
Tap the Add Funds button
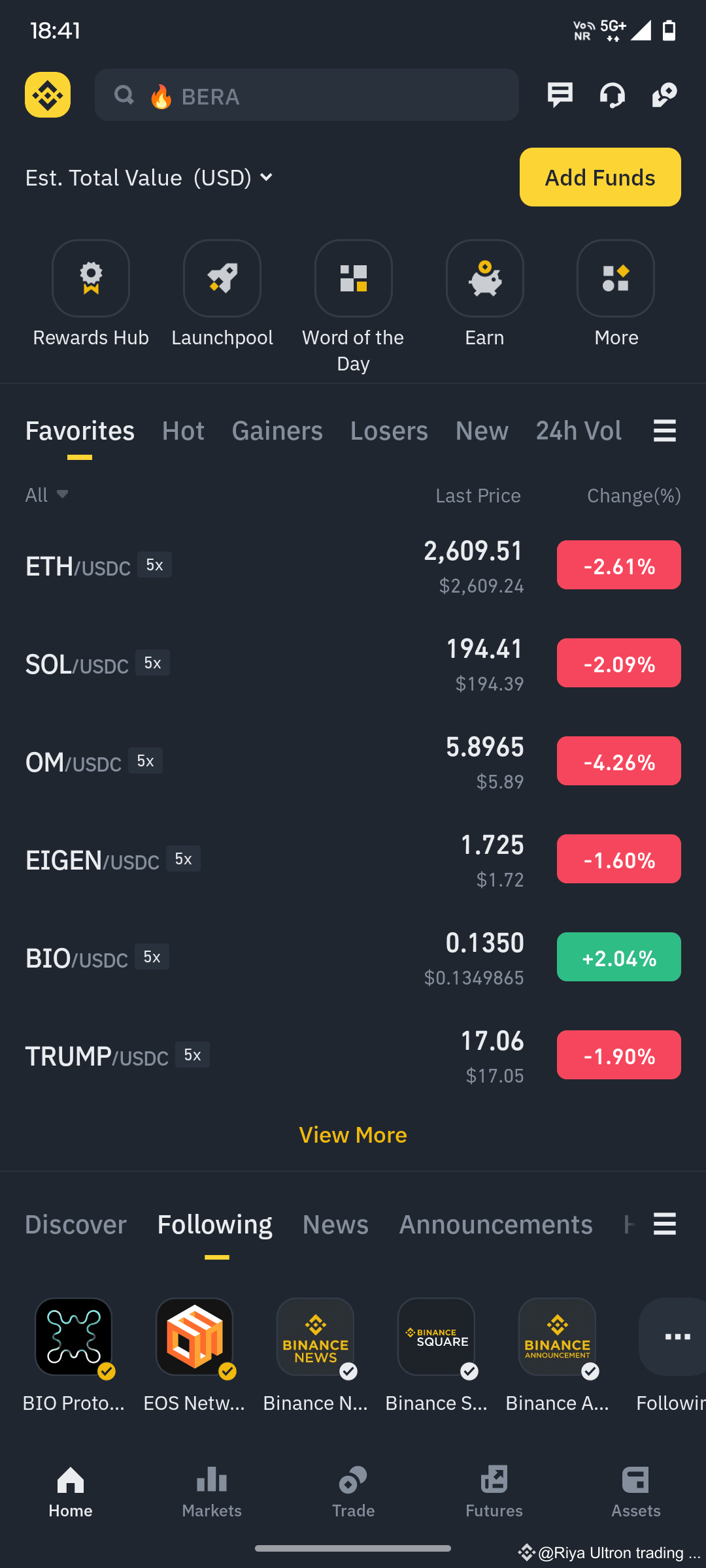tap(599, 177)
